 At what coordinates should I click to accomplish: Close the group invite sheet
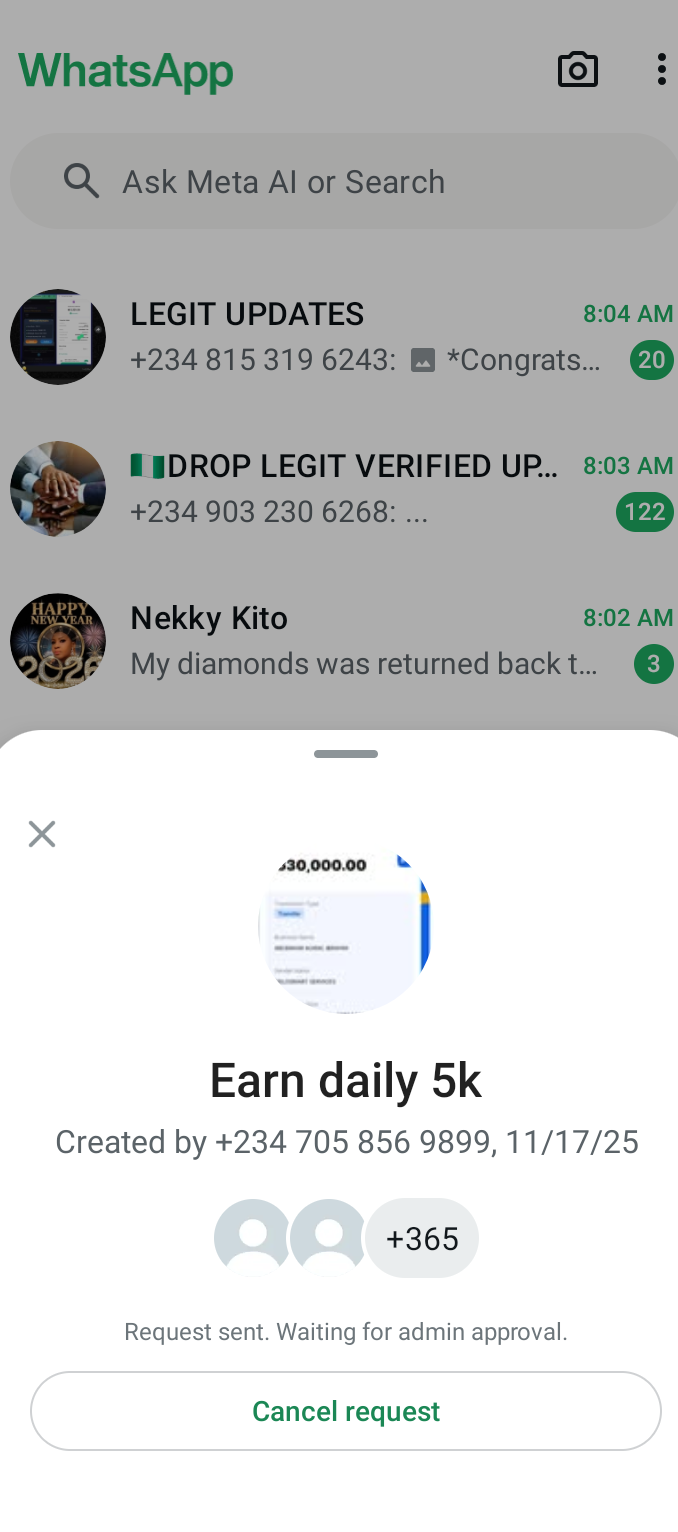(x=42, y=834)
